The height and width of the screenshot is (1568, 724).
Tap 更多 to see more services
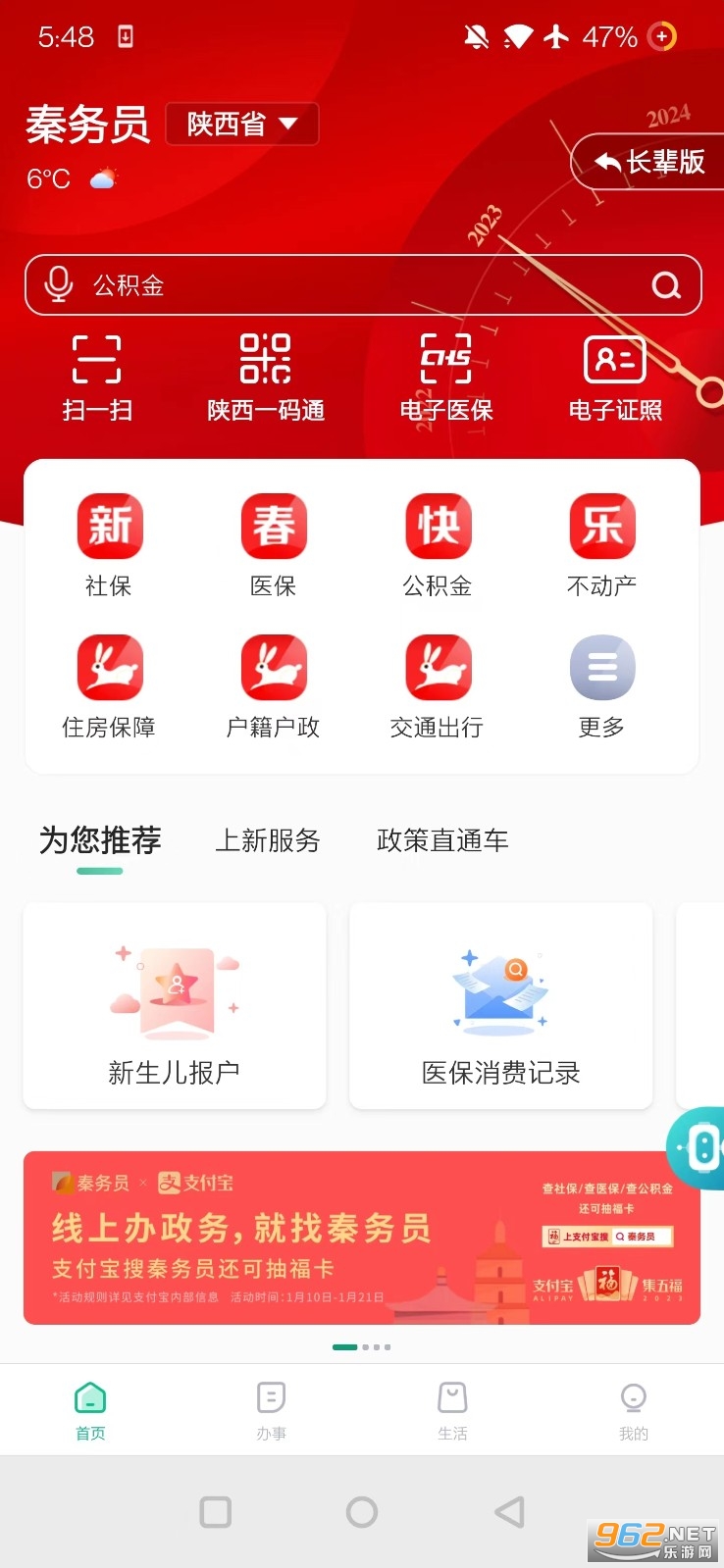coord(601,686)
